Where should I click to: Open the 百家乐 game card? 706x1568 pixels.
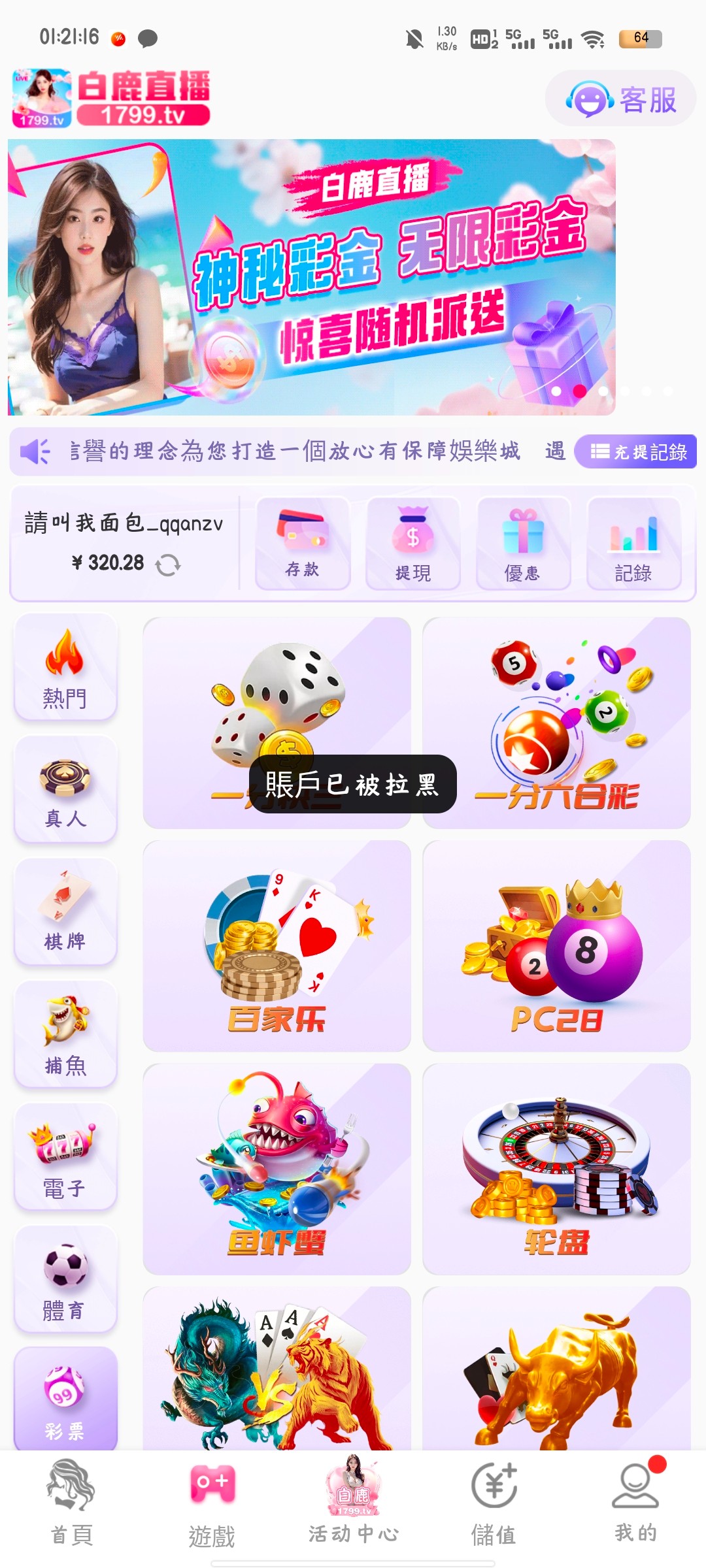tap(277, 946)
